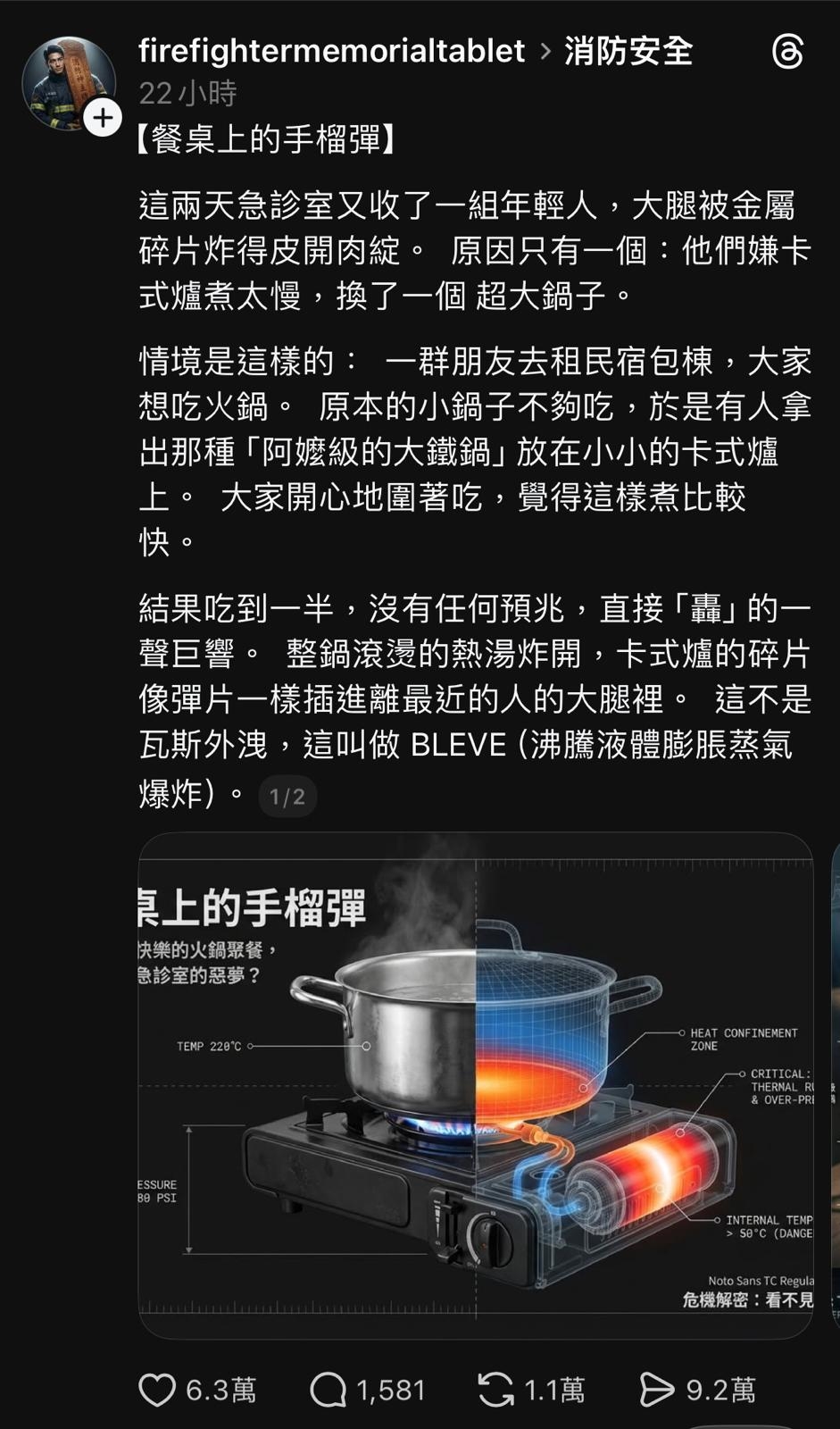The height and width of the screenshot is (1429, 840).
Task: Like this post with the heart icon
Action: coord(157,1390)
